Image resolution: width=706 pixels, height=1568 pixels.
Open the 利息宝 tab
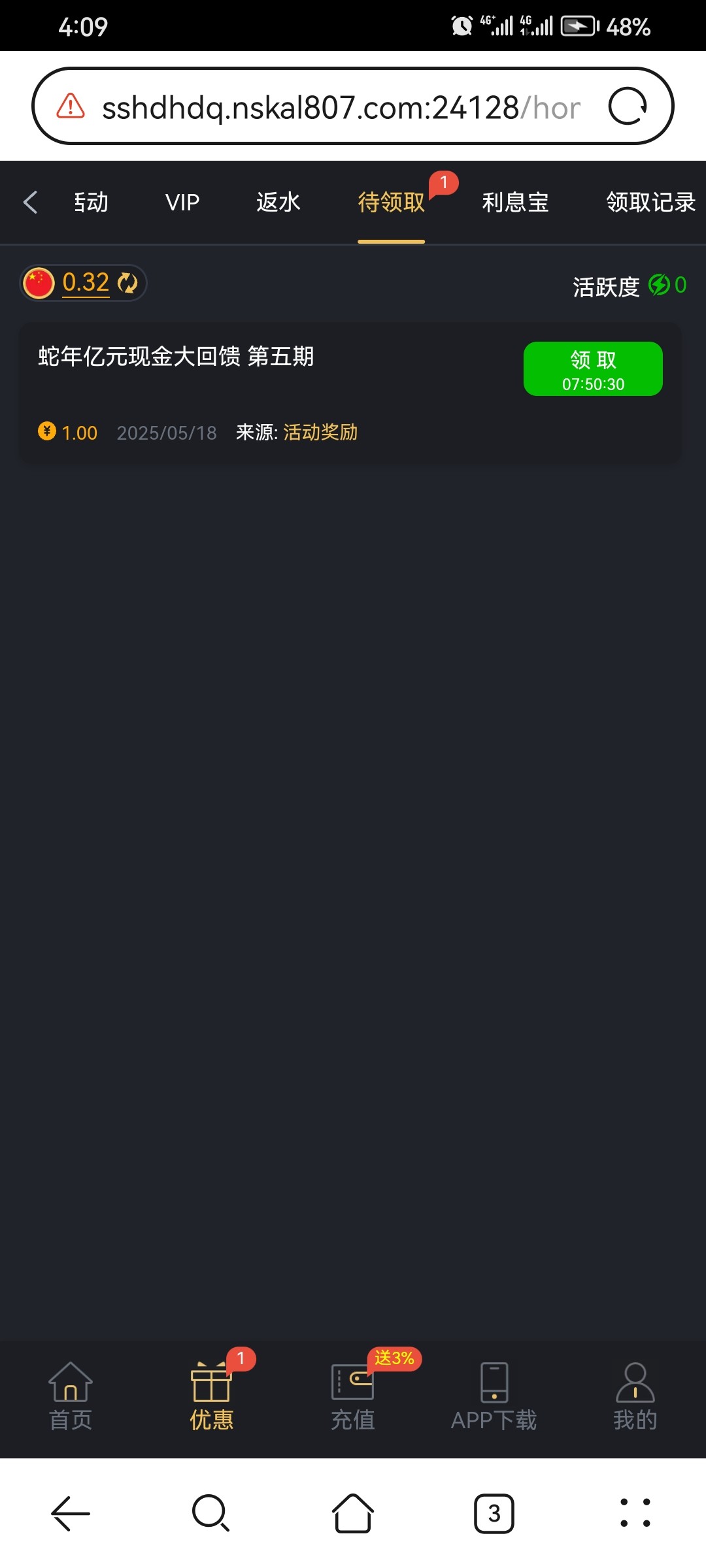[x=514, y=203]
